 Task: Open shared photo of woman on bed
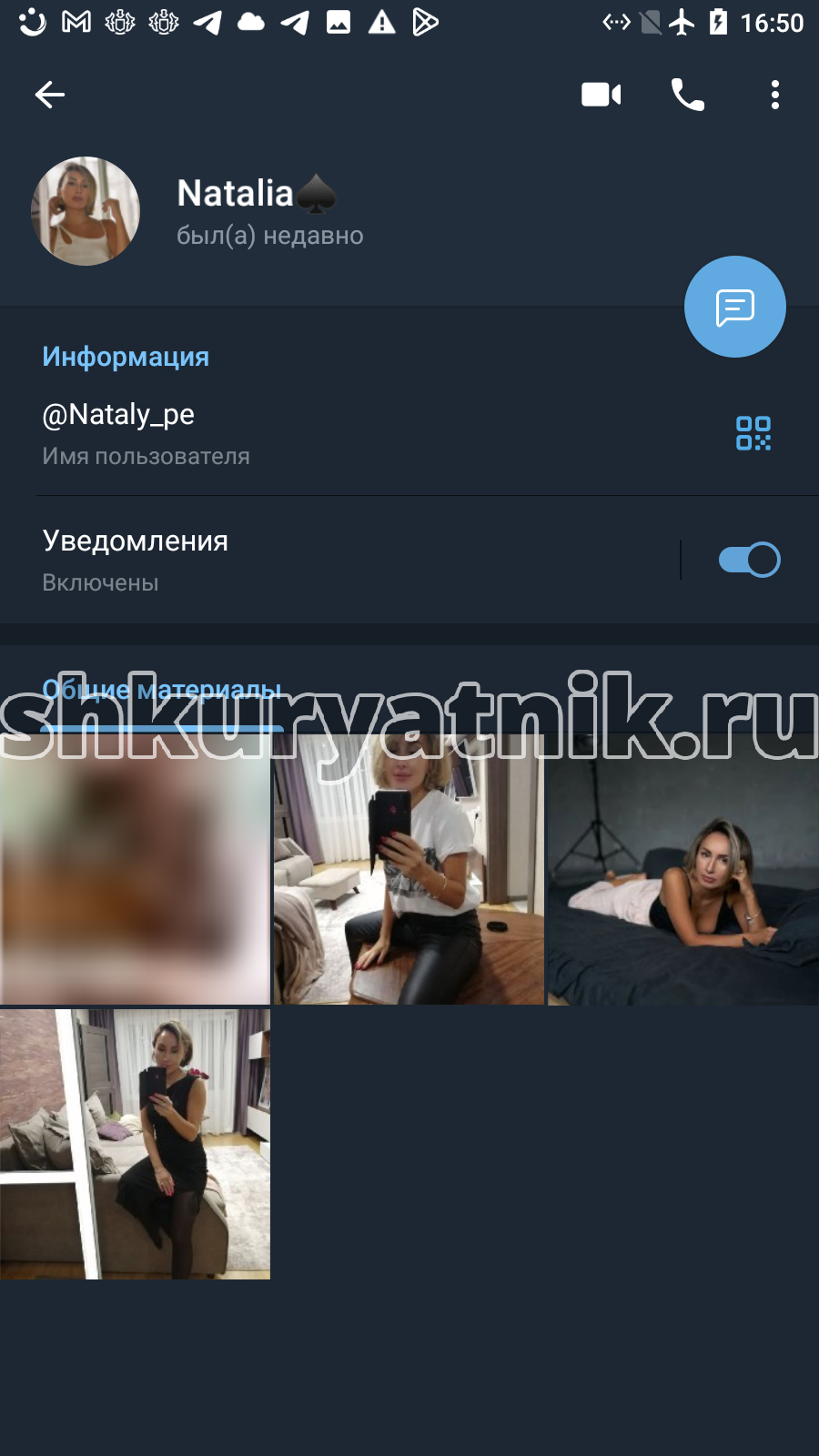point(683,870)
